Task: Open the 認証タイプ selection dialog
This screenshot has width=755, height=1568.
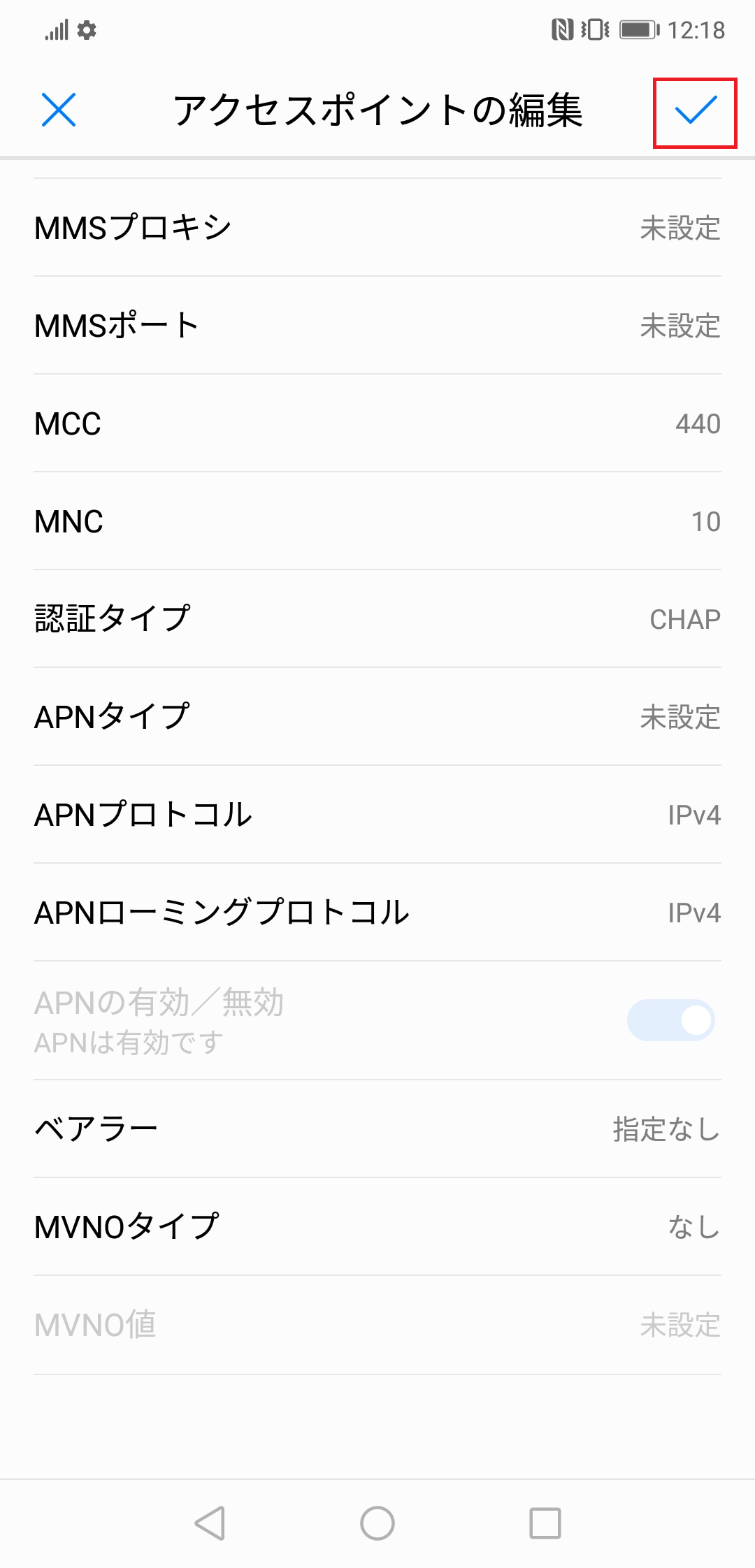Action: pyautogui.click(x=377, y=618)
